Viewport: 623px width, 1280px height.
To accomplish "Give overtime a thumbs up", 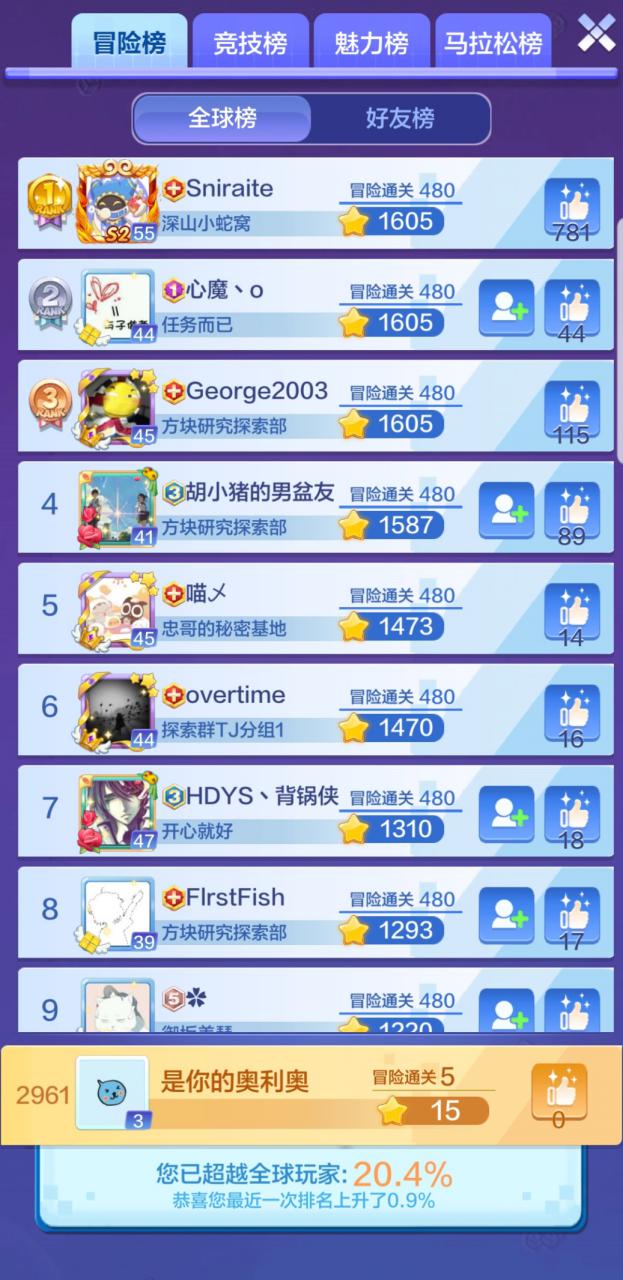I will click(572, 713).
